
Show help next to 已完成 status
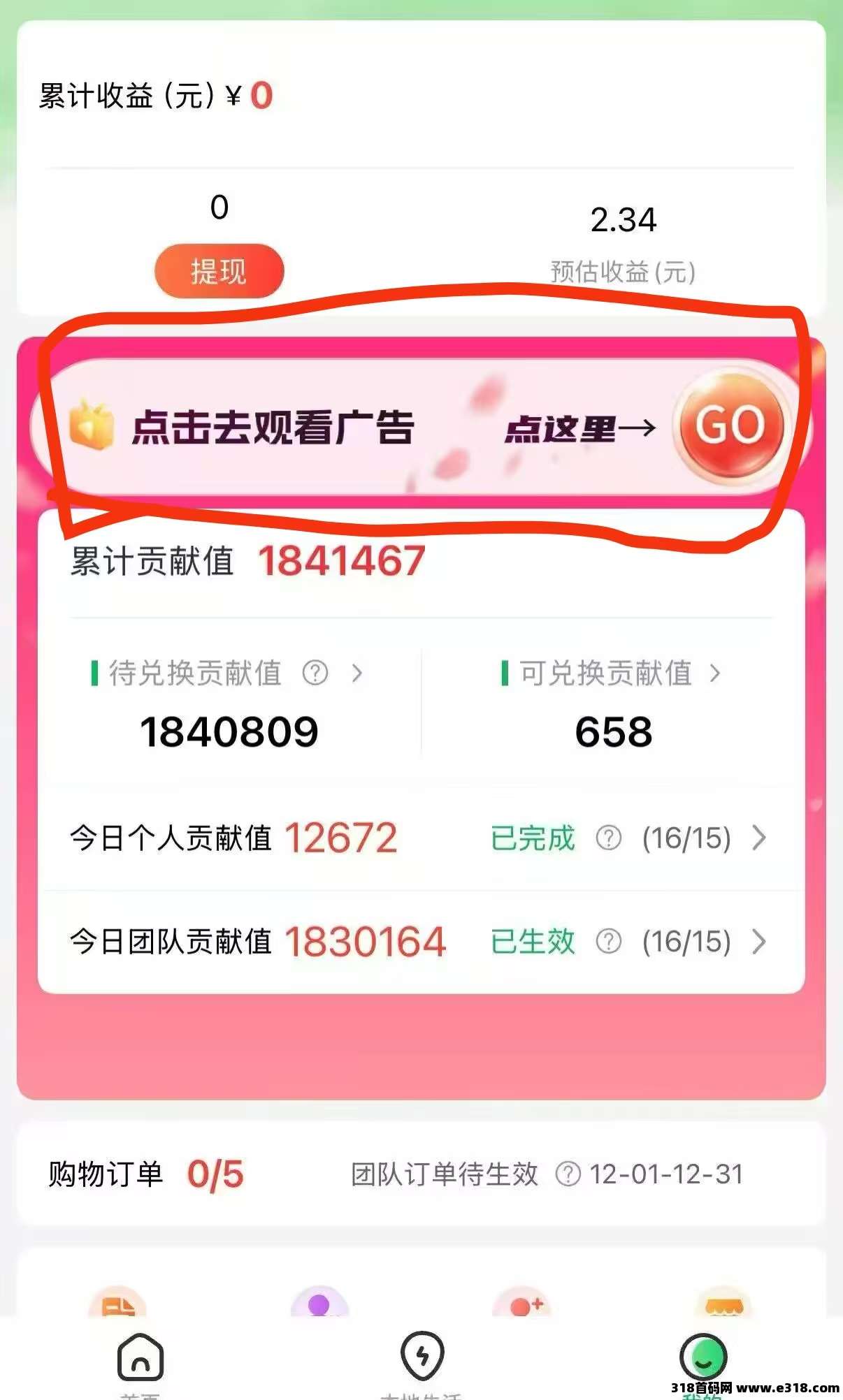608,838
